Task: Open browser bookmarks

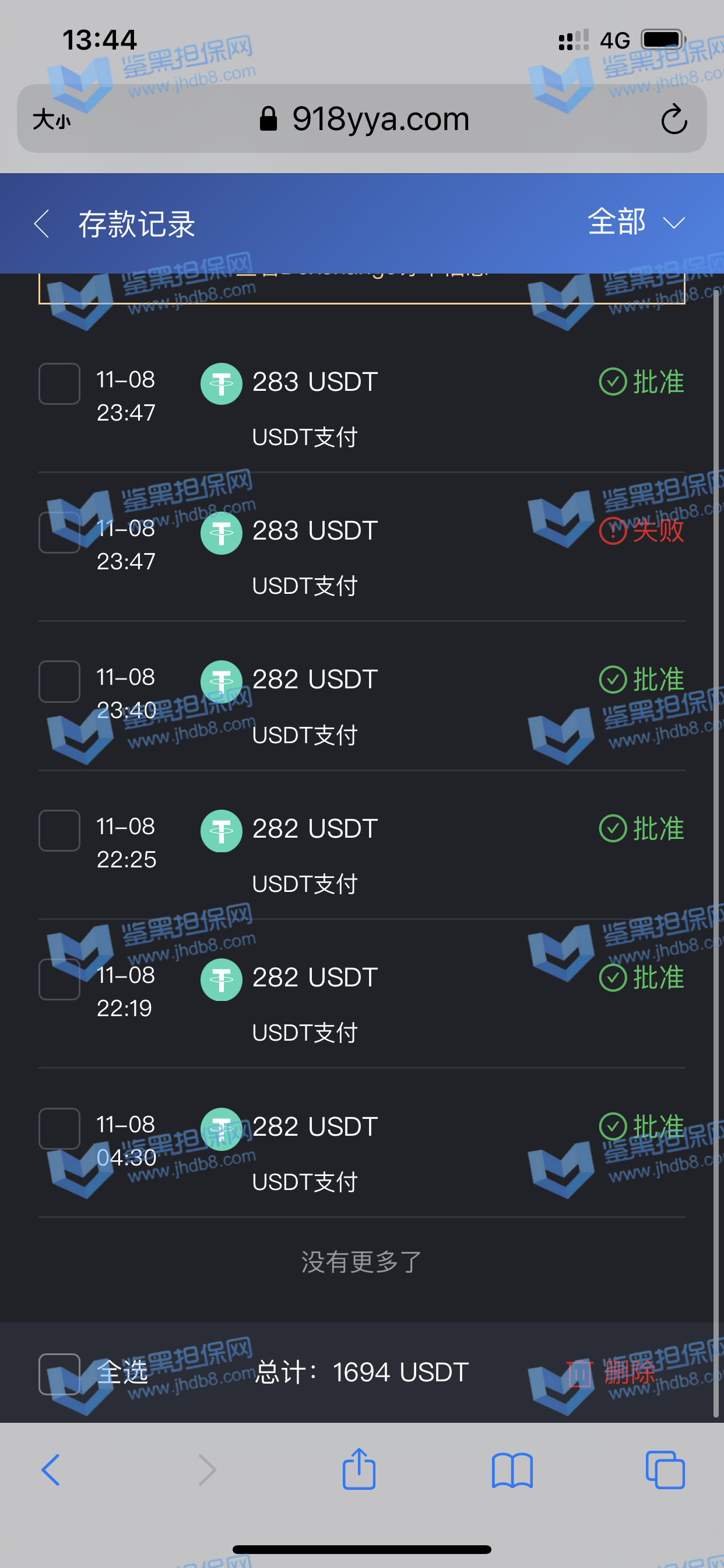Action: pyautogui.click(x=512, y=1470)
